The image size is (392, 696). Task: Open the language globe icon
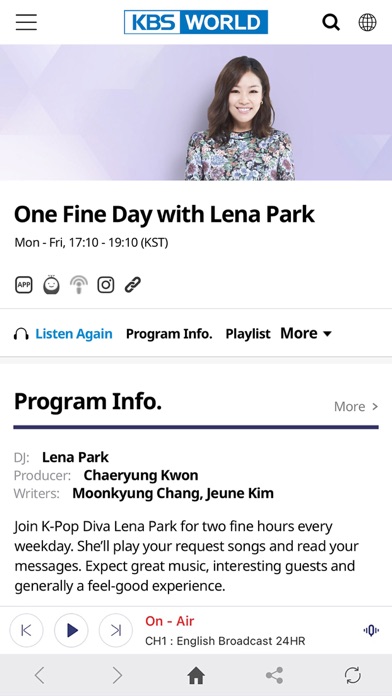[x=367, y=22]
